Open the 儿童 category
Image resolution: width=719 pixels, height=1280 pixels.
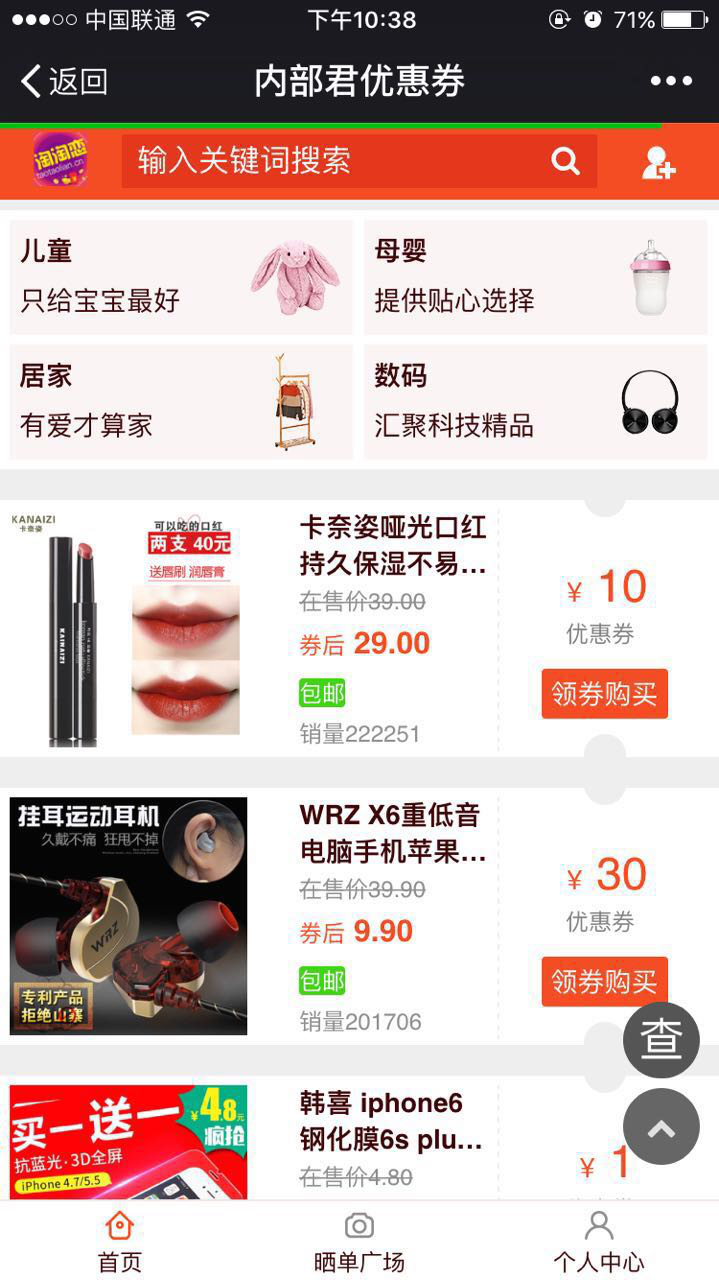click(x=181, y=277)
